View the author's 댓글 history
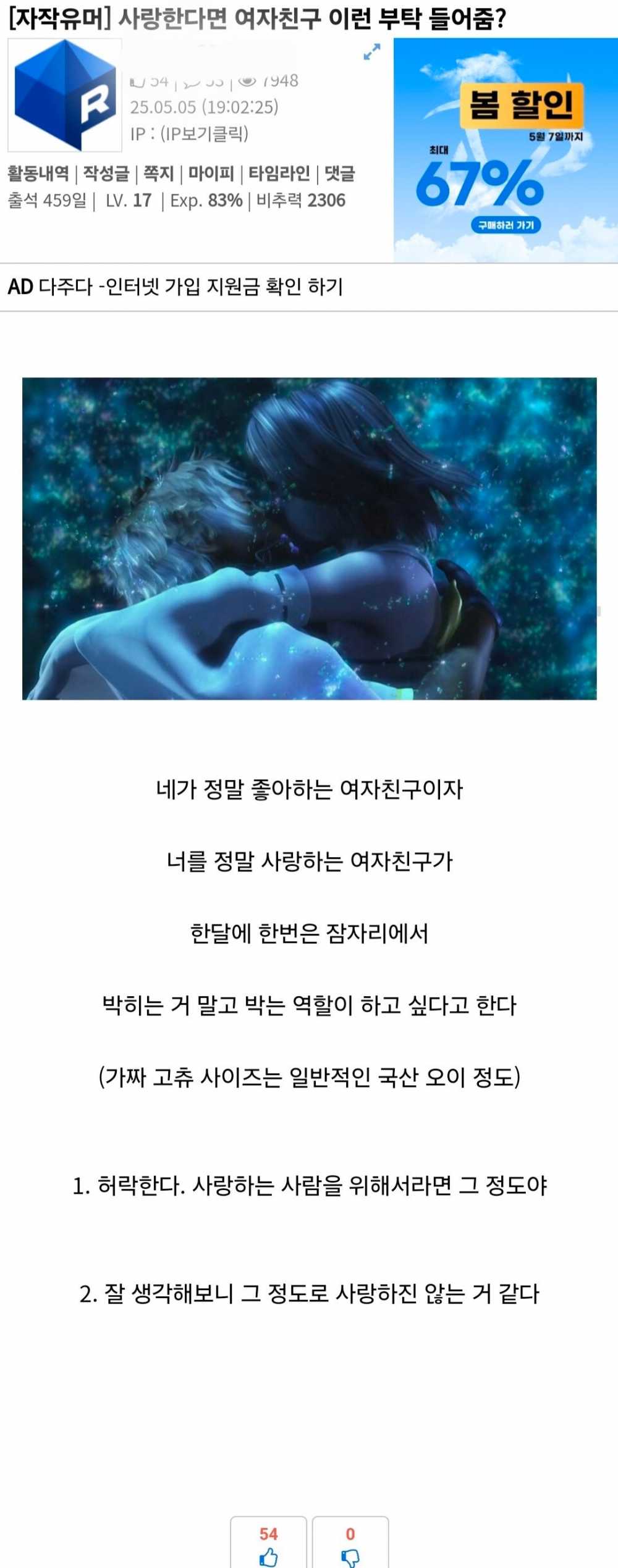This screenshot has height=1568, width=618. [x=340, y=174]
